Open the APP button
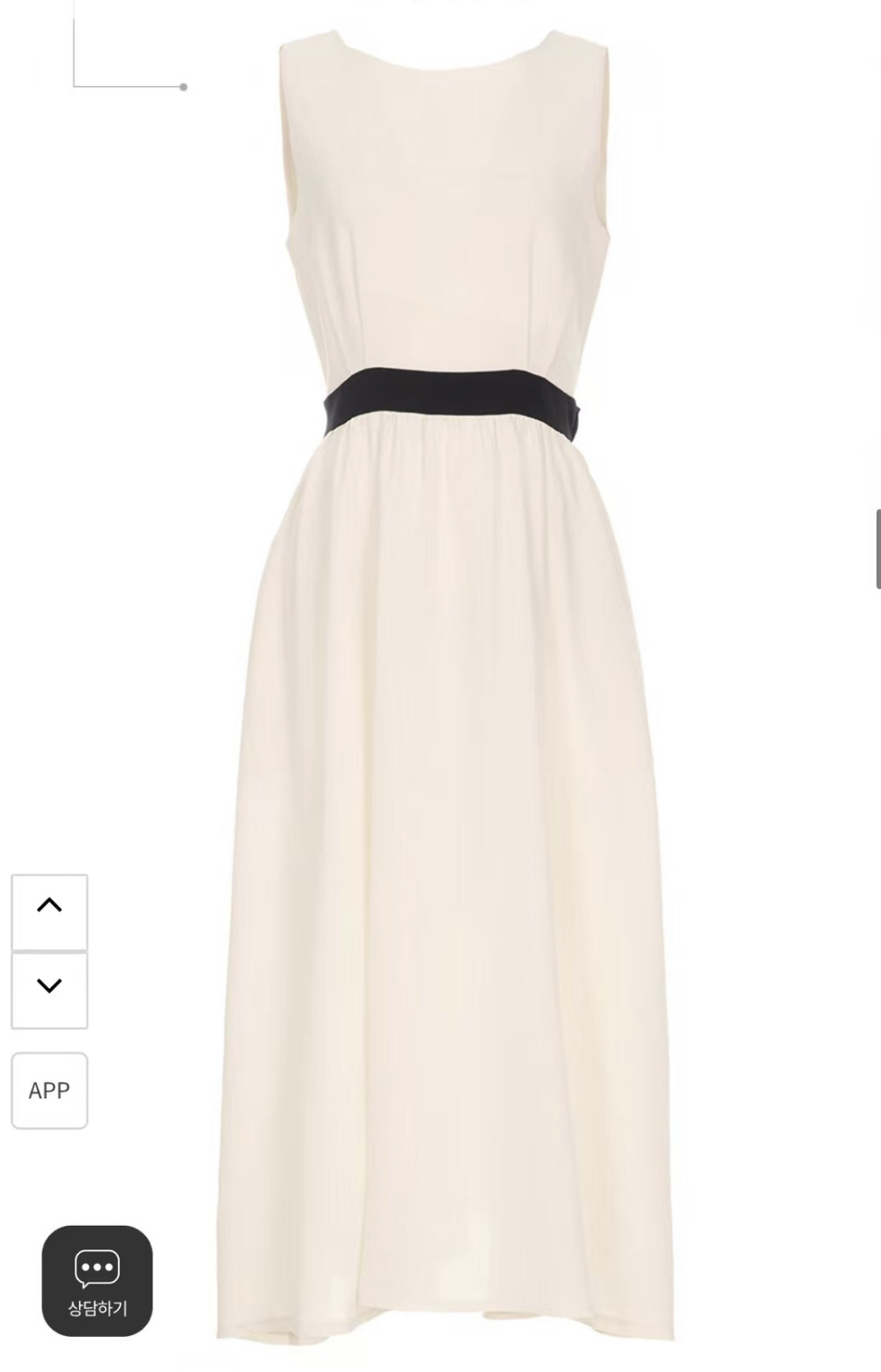The width and height of the screenshot is (881, 1372). tap(49, 1090)
